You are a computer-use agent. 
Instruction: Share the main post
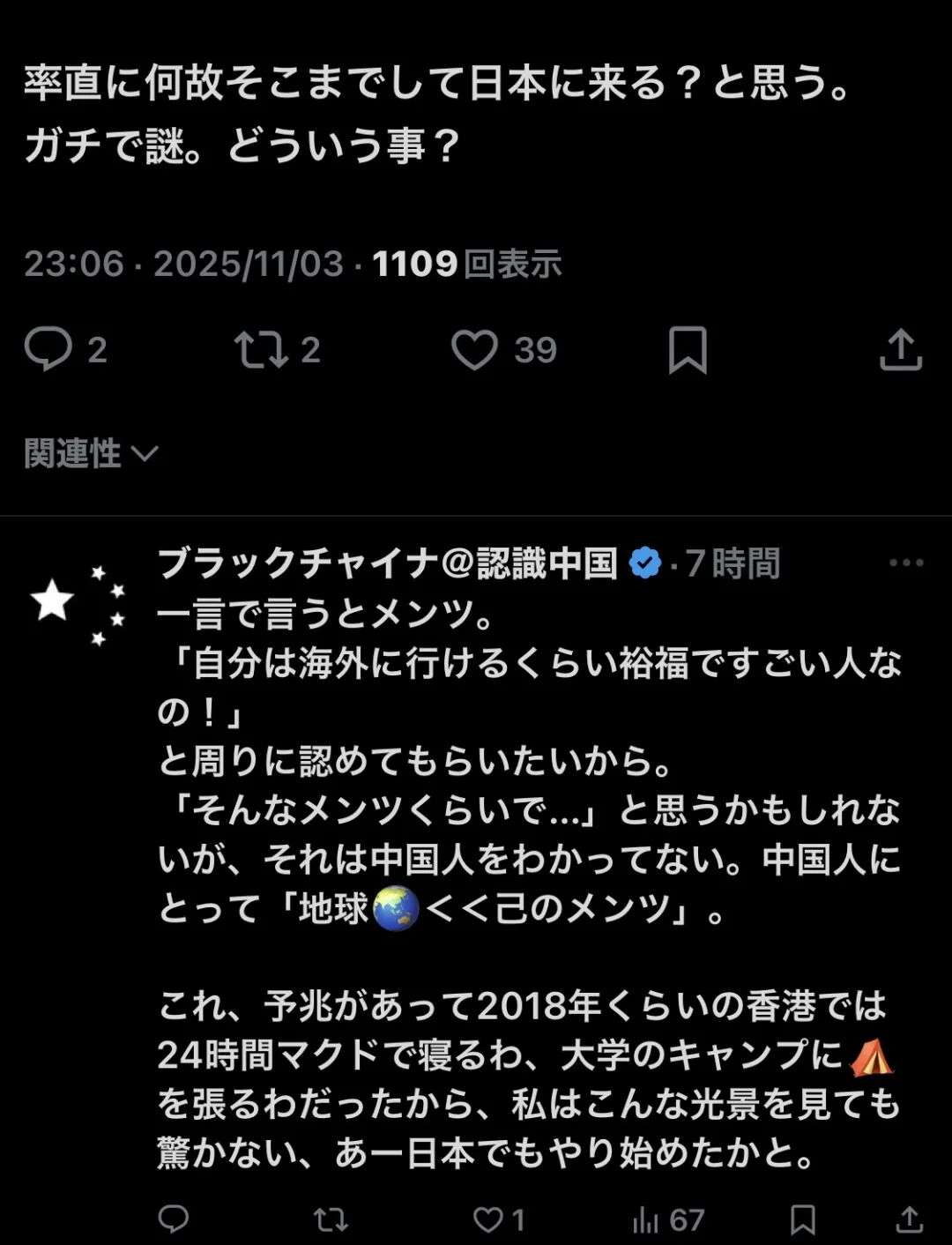901,349
